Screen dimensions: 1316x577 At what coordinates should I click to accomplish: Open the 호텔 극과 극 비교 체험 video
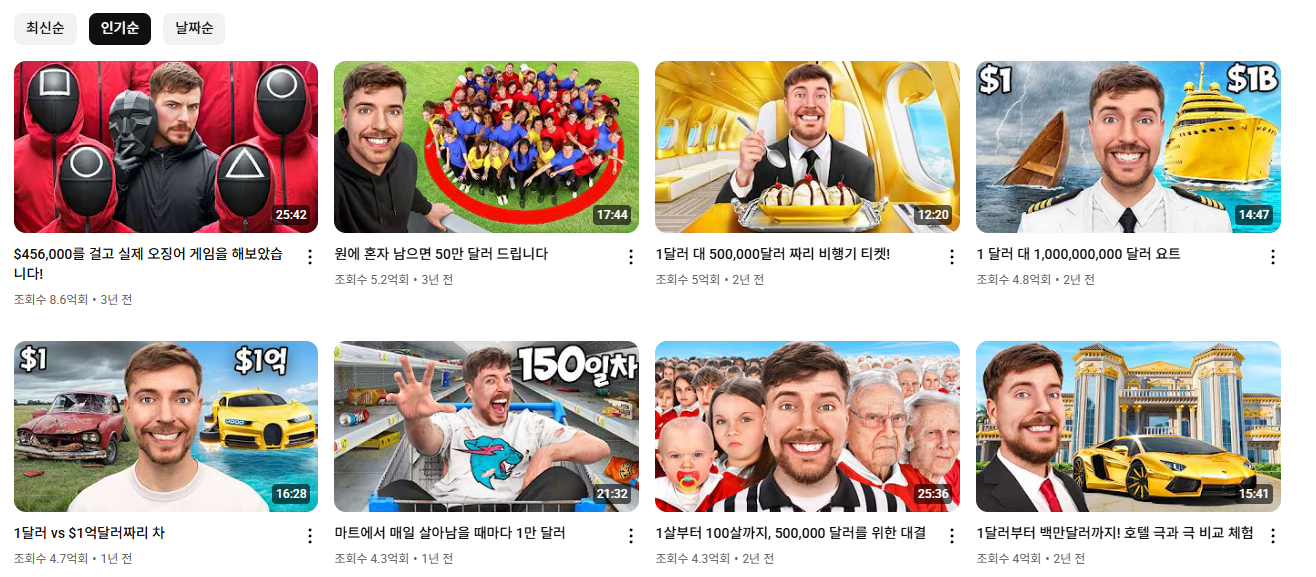(1128, 427)
